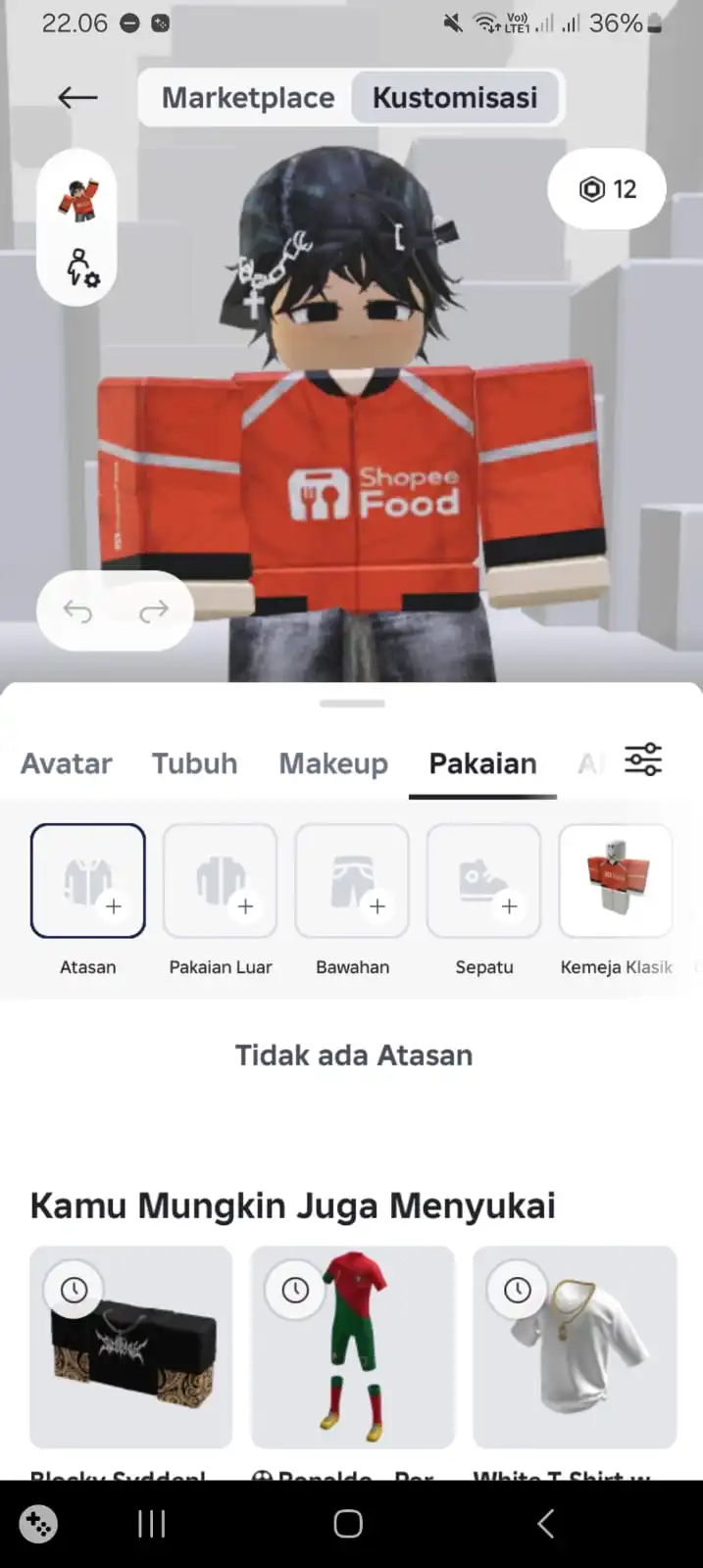Open the Robux balance showing 12
703x1568 pixels.
[607, 189]
